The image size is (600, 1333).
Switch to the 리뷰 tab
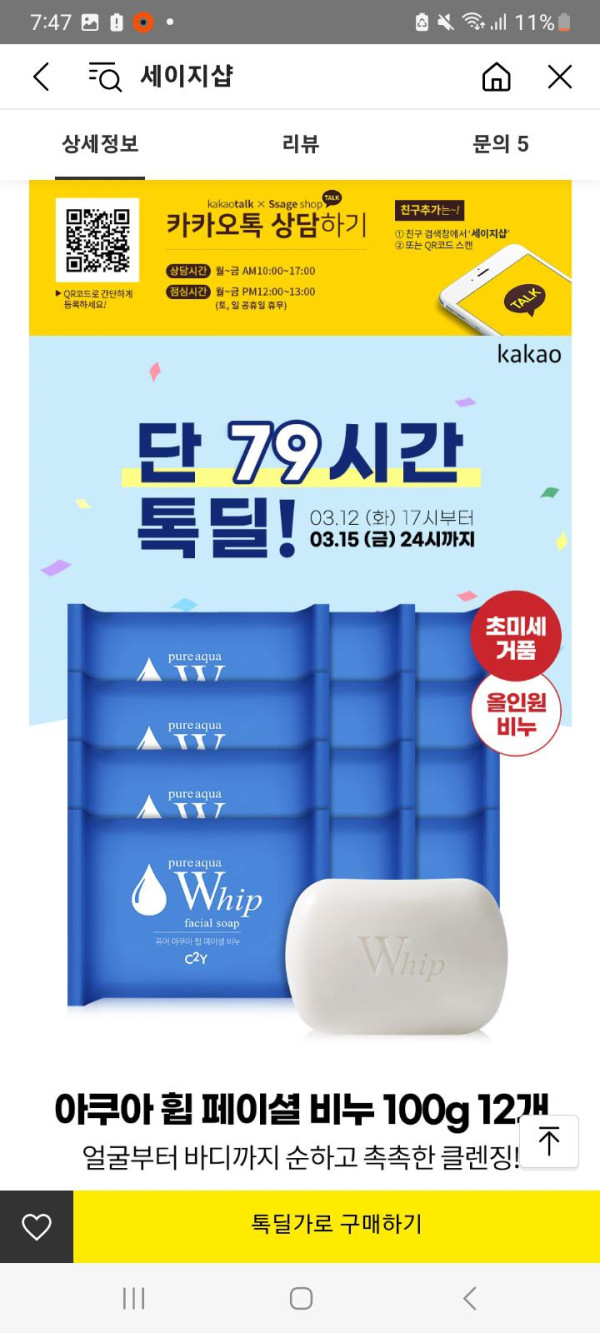click(300, 144)
